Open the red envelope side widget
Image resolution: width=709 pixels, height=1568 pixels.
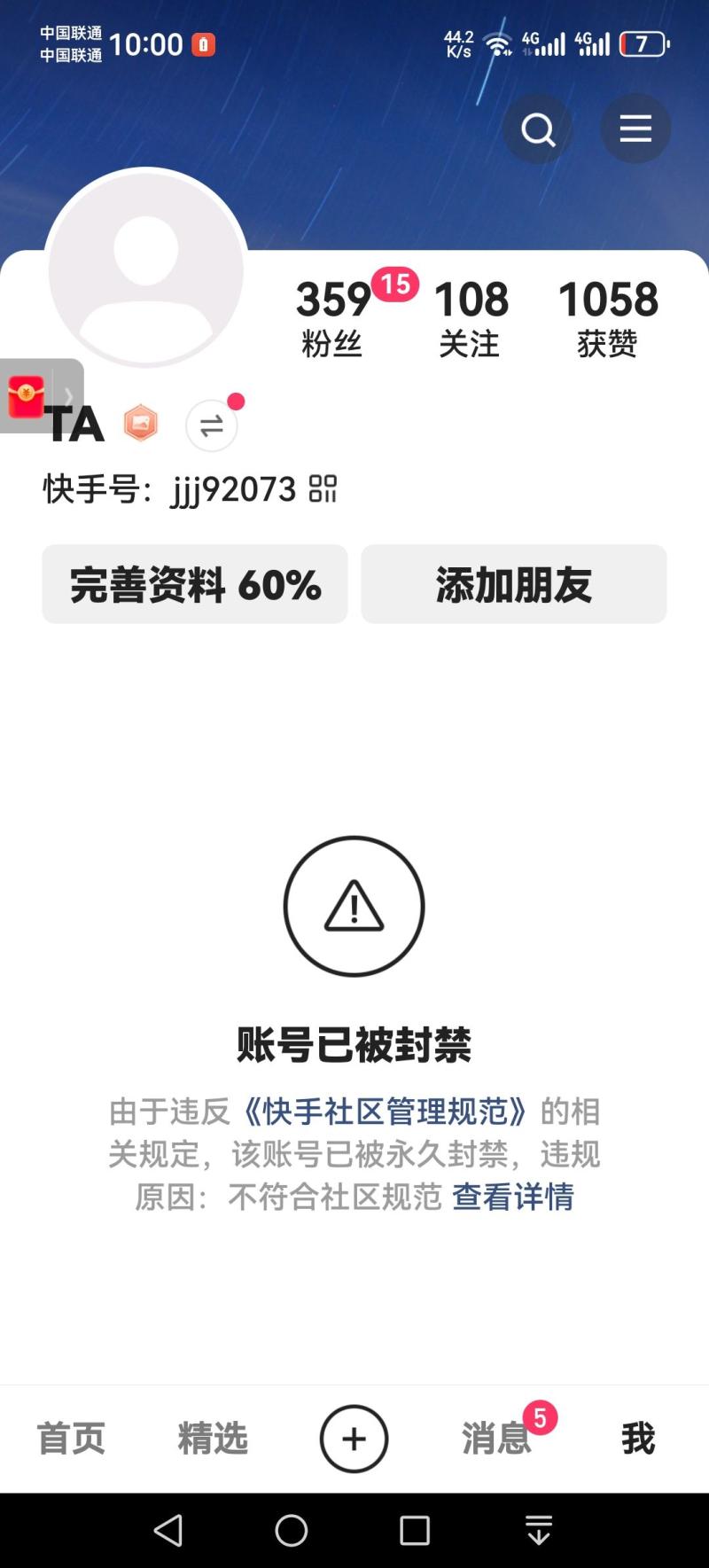pyautogui.click(x=27, y=396)
